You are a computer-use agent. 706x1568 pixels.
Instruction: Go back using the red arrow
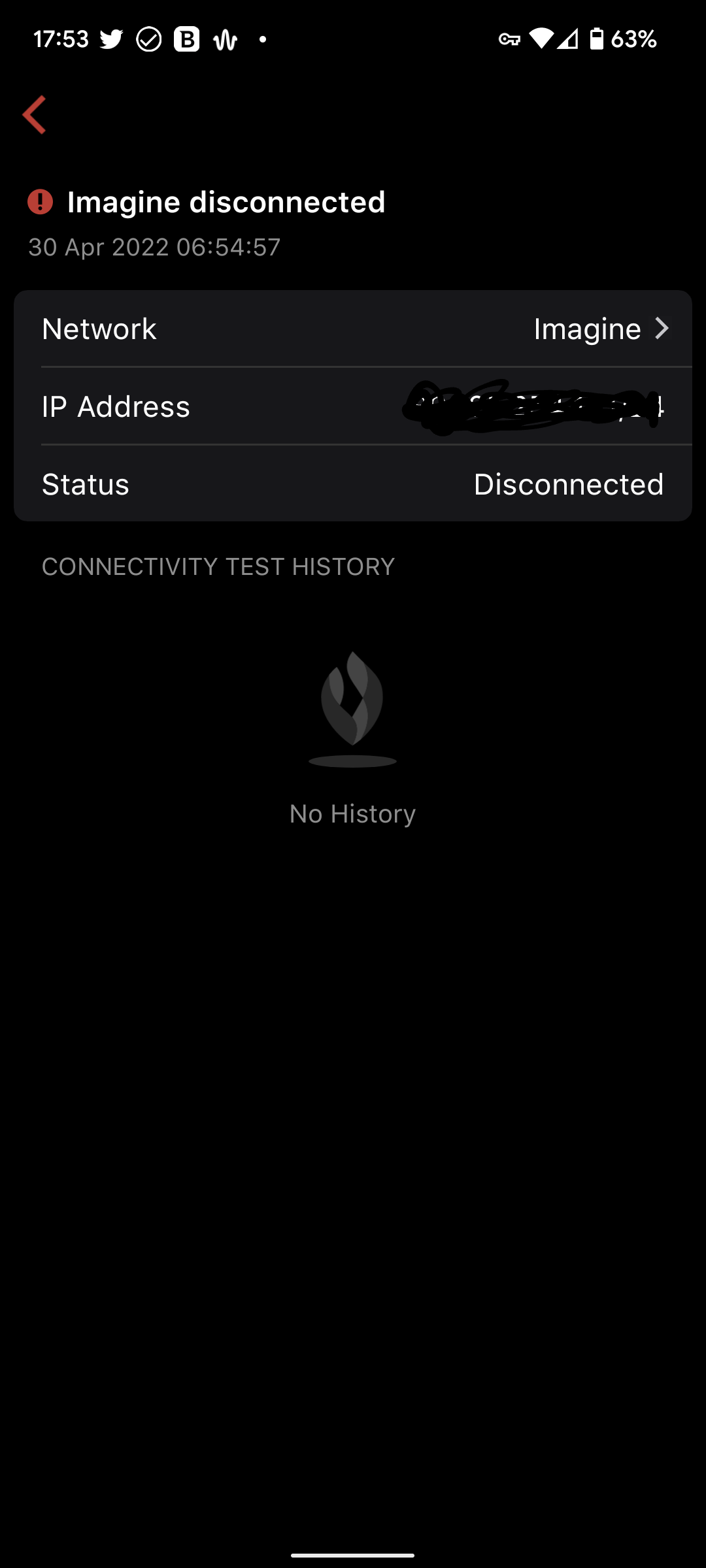35,115
